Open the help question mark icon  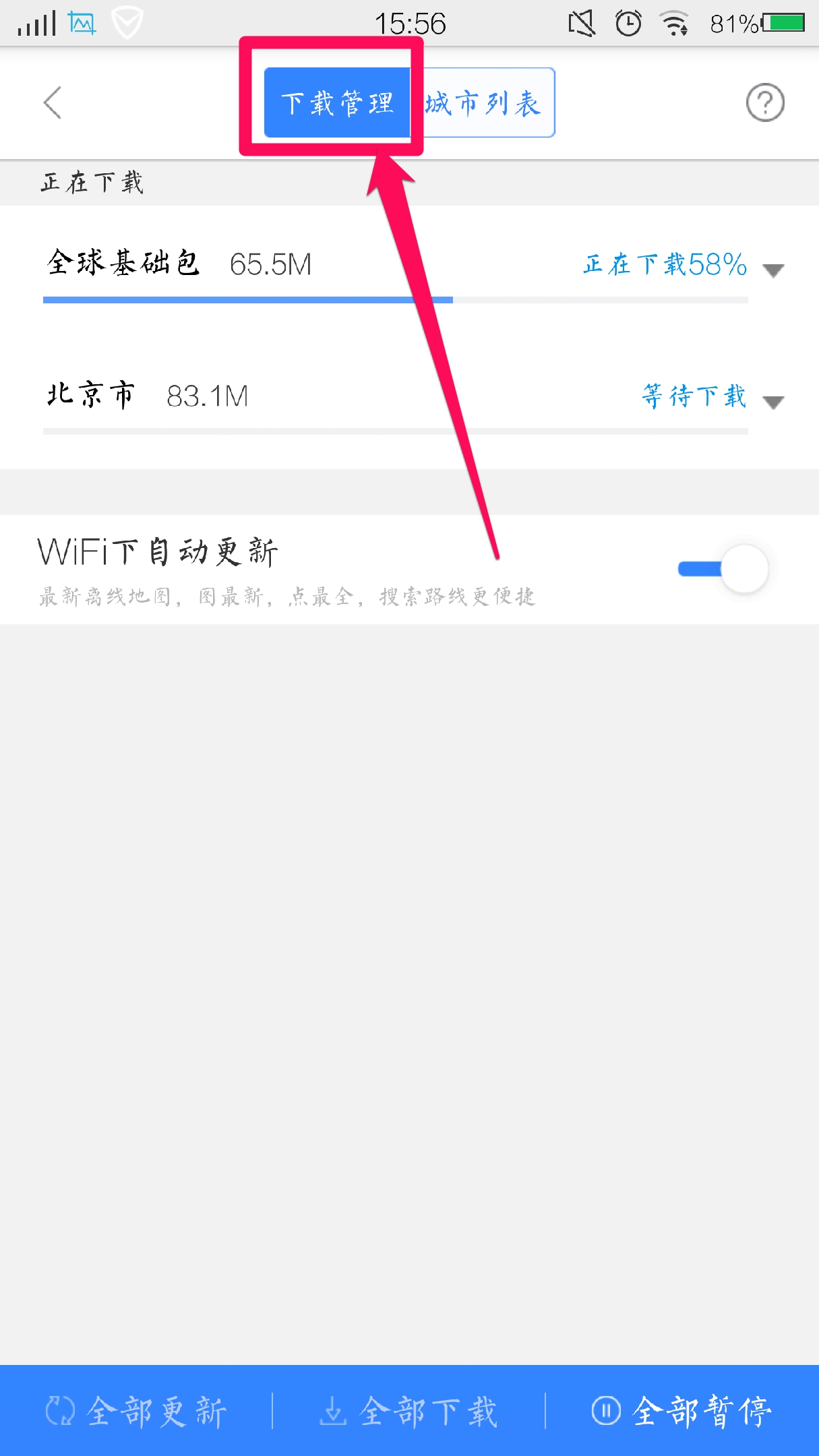point(765,102)
